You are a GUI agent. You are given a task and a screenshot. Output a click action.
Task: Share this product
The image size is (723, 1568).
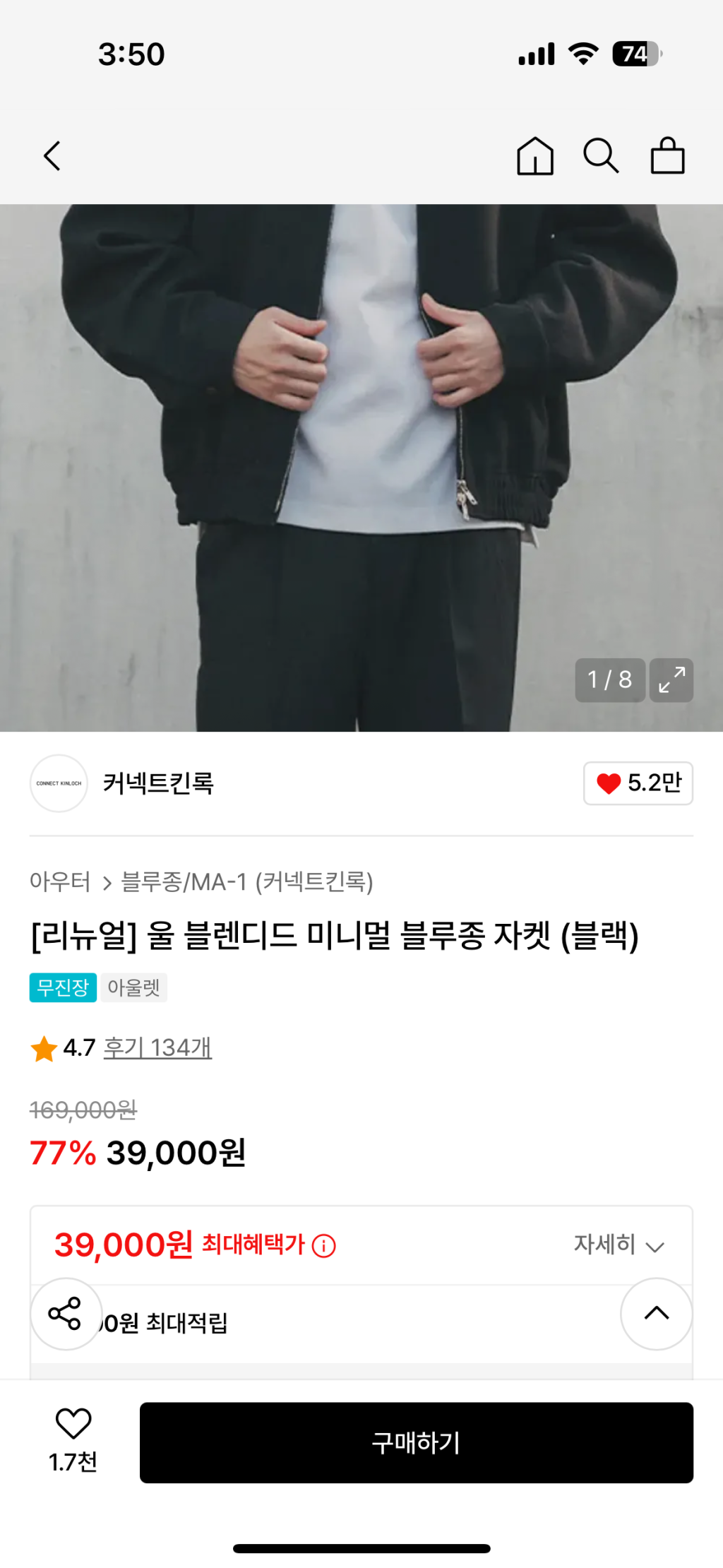[x=66, y=1314]
